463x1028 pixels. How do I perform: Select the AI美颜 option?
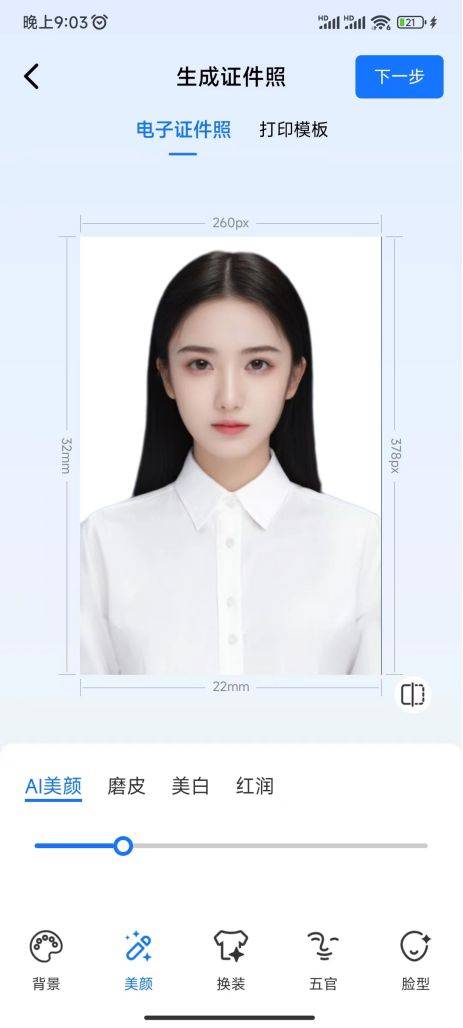coord(53,786)
